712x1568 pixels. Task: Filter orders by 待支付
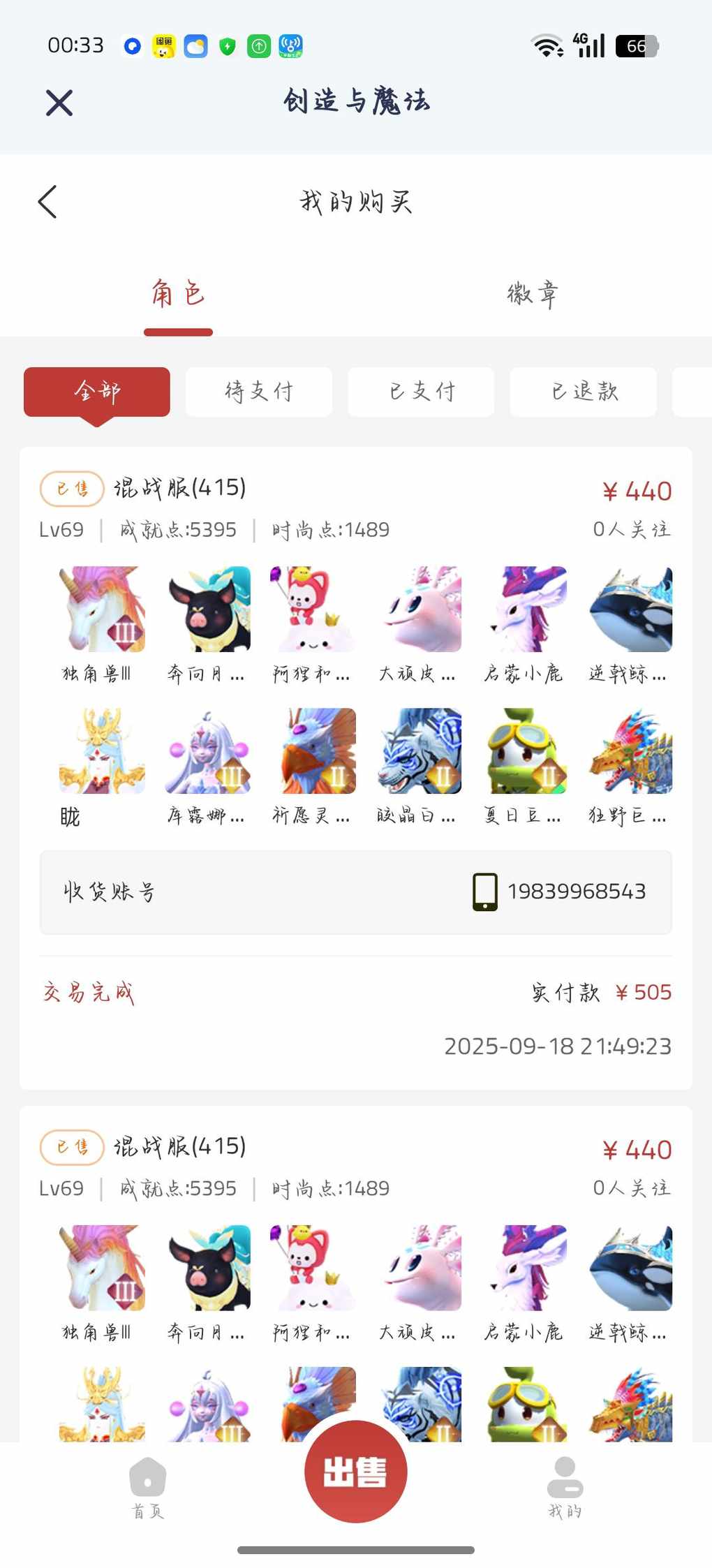coord(259,392)
